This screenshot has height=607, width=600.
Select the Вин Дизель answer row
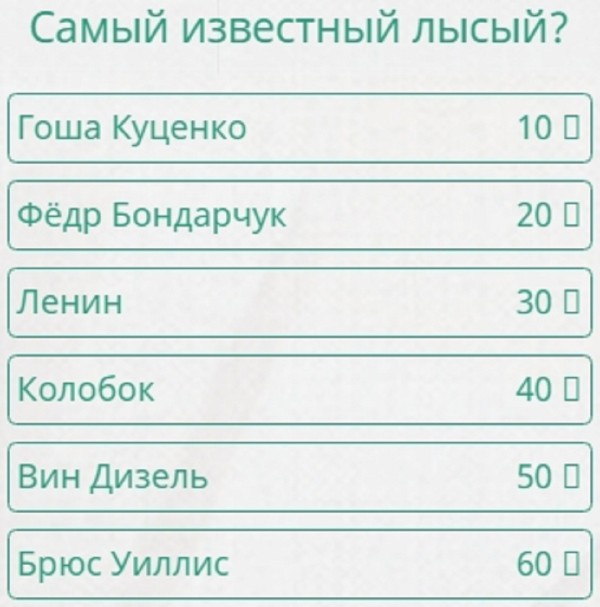click(298, 477)
